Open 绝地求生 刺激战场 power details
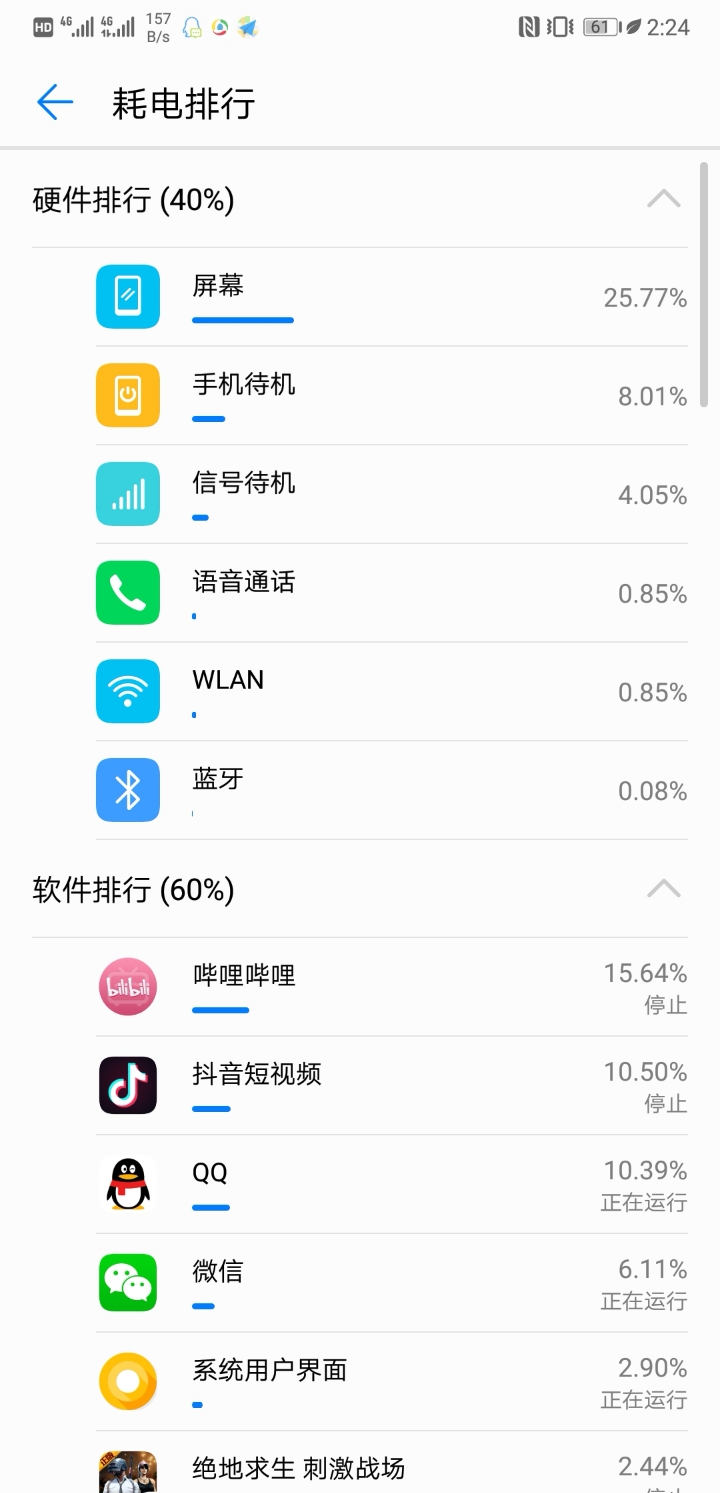 point(391,1463)
